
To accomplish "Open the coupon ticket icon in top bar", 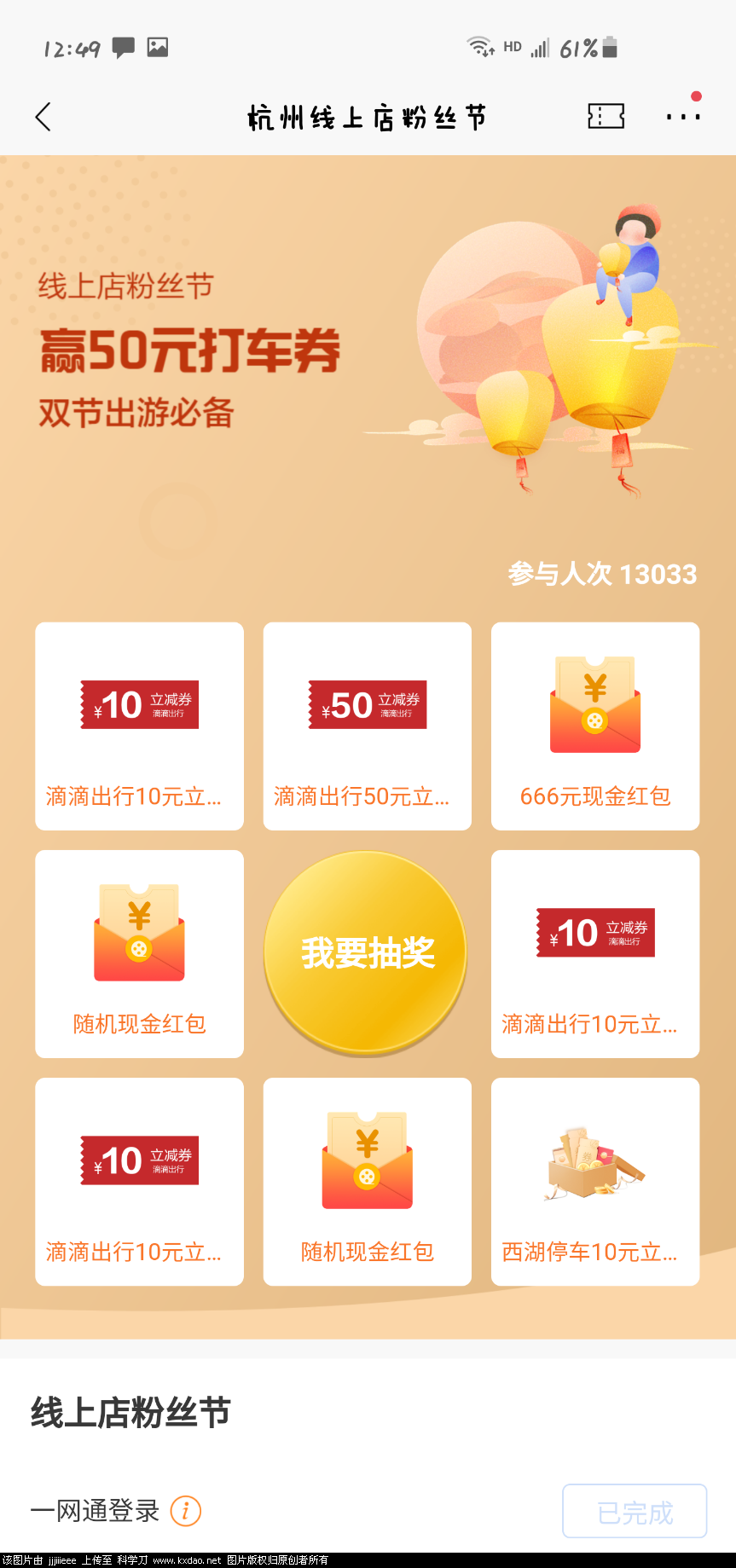I will [606, 118].
